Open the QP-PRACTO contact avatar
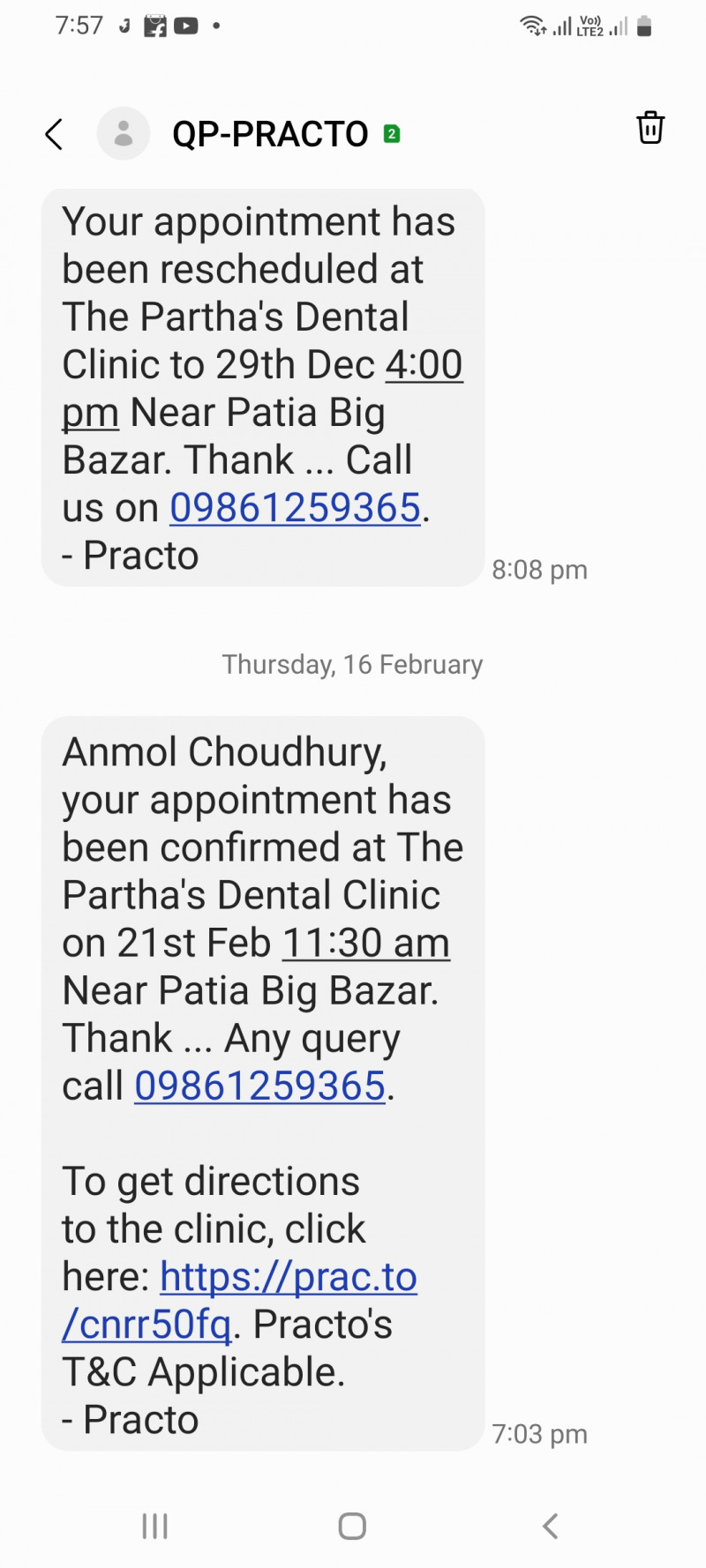 pos(124,134)
